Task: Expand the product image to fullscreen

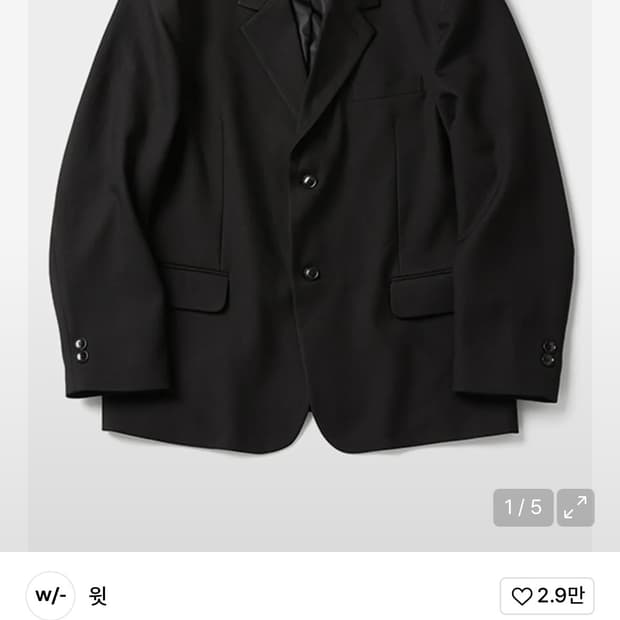Action: click(575, 507)
